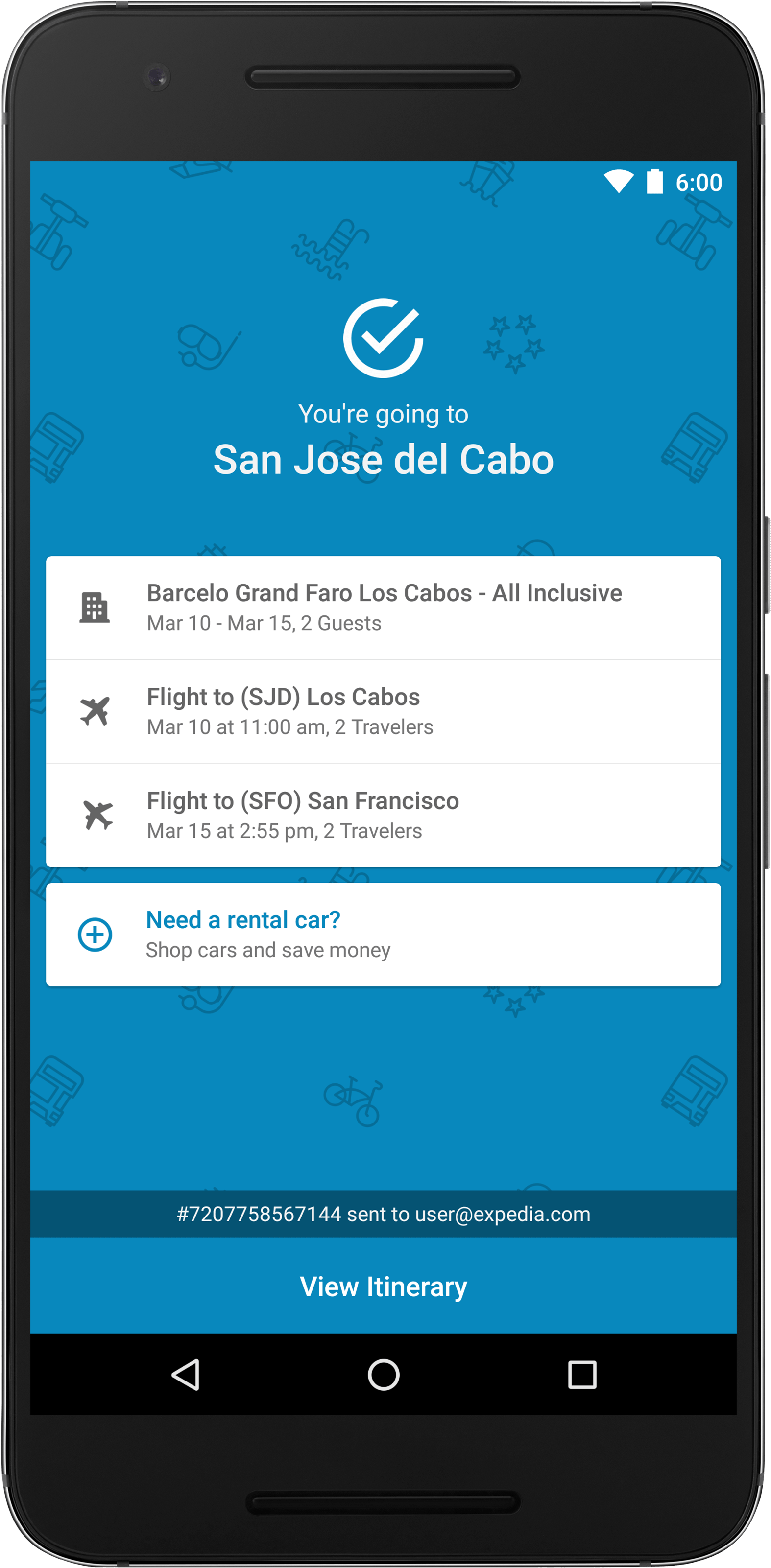Image resolution: width=771 pixels, height=1568 pixels.
Task: Tap the View Itinerary button
Action: click(x=384, y=1286)
